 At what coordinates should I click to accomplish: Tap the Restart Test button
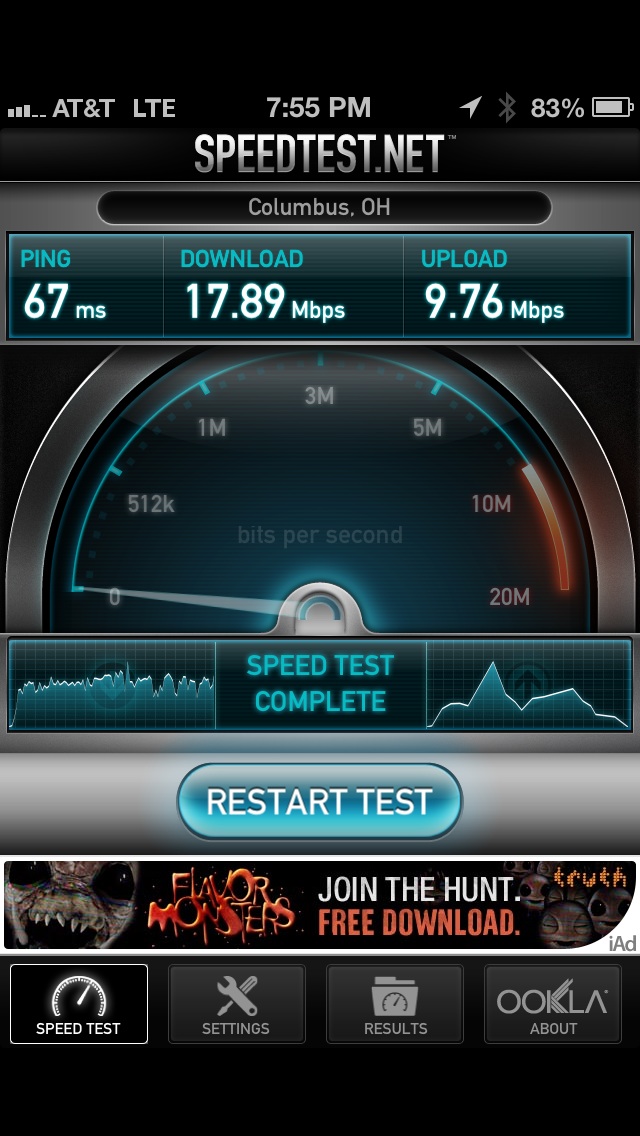[x=320, y=801]
